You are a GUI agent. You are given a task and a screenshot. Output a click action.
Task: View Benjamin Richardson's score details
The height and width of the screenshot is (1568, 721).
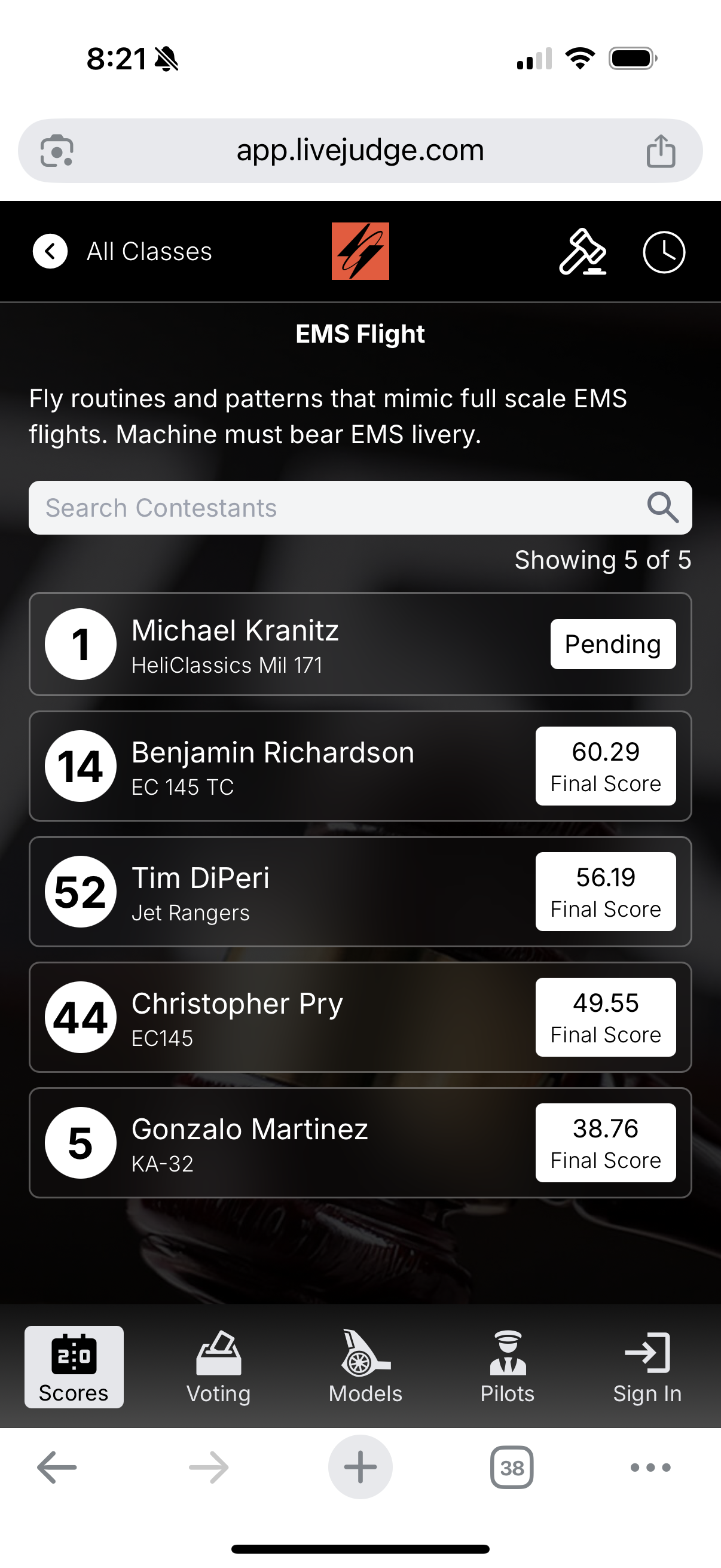(605, 765)
